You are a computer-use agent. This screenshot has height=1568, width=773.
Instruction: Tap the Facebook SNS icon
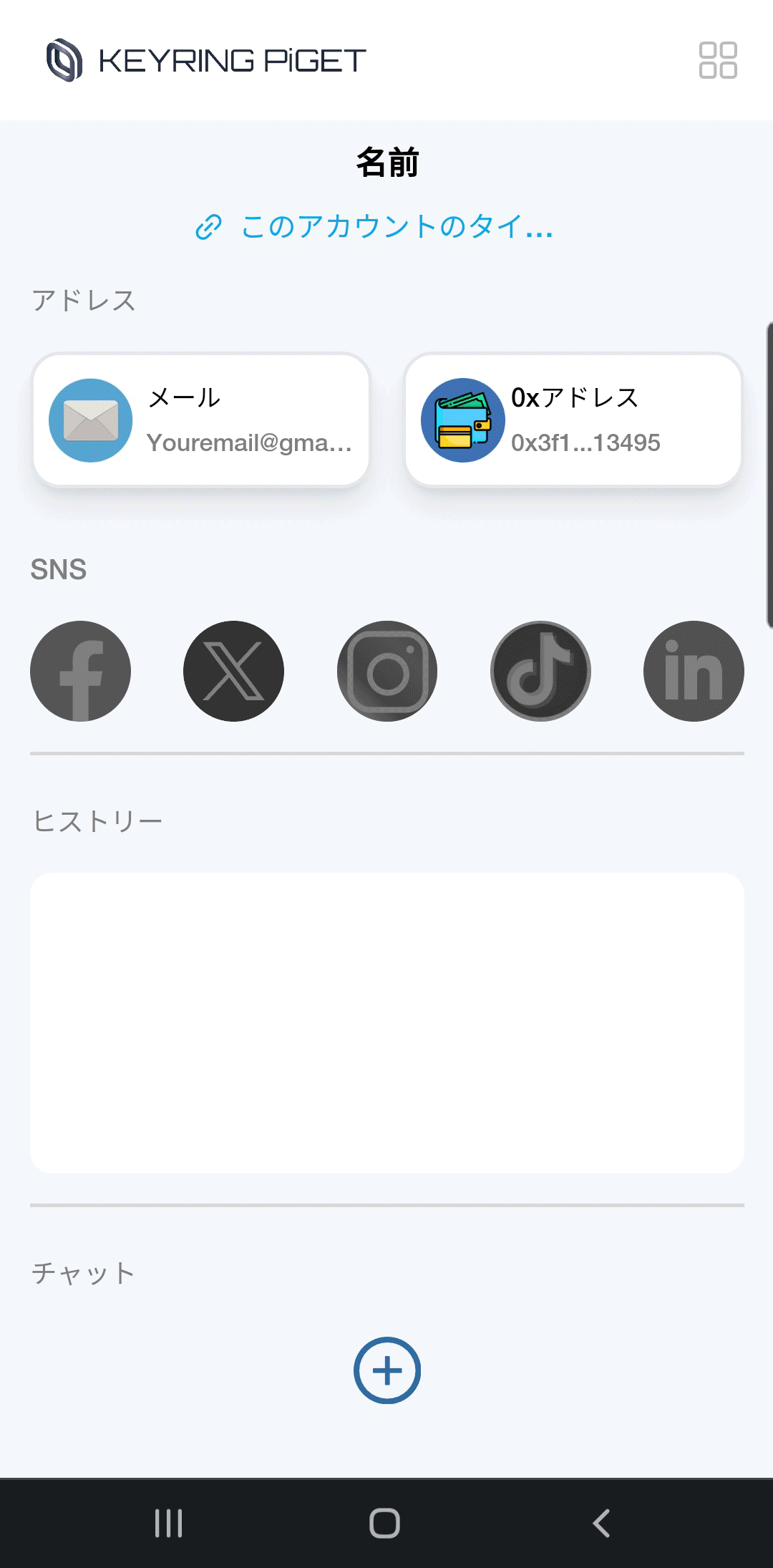(80, 671)
